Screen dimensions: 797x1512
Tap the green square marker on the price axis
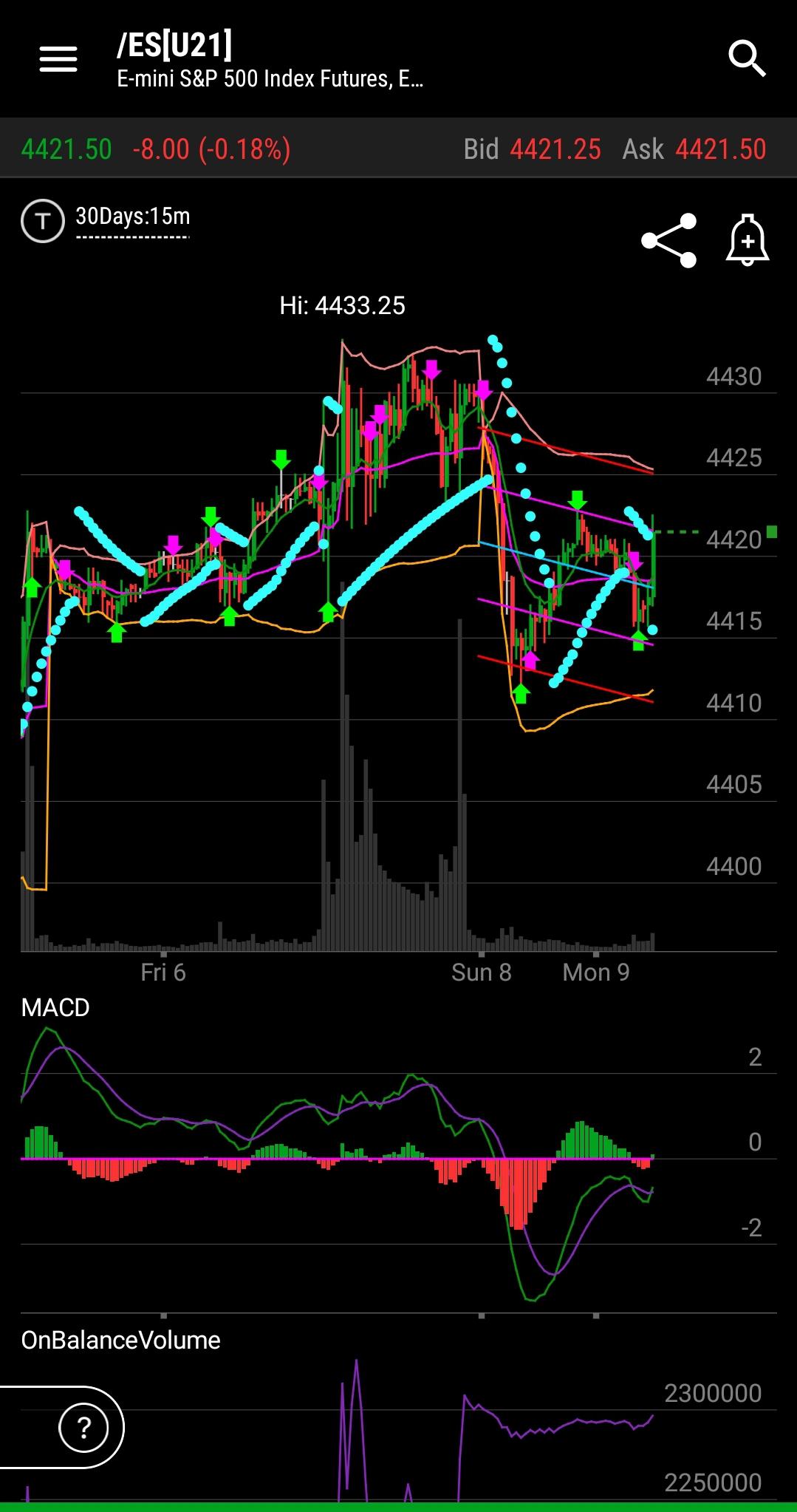[770, 532]
